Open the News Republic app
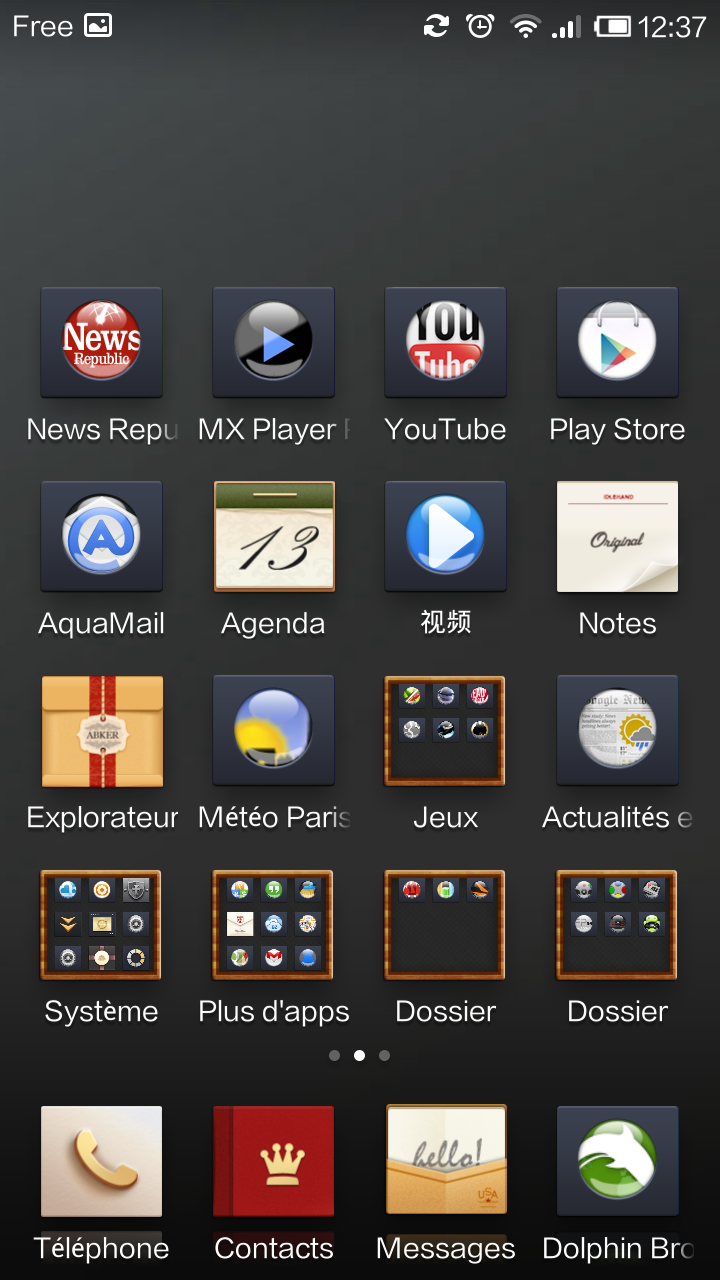The height and width of the screenshot is (1280, 720). (101, 342)
